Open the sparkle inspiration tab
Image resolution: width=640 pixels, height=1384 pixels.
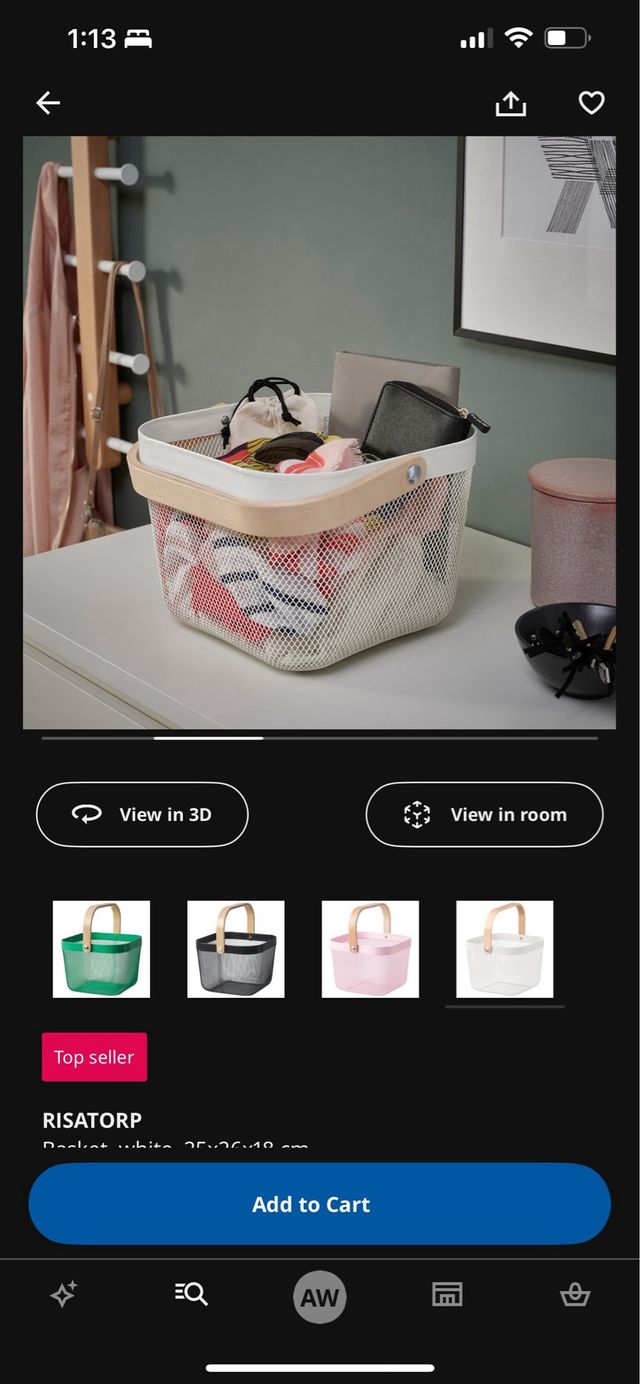click(x=64, y=1296)
